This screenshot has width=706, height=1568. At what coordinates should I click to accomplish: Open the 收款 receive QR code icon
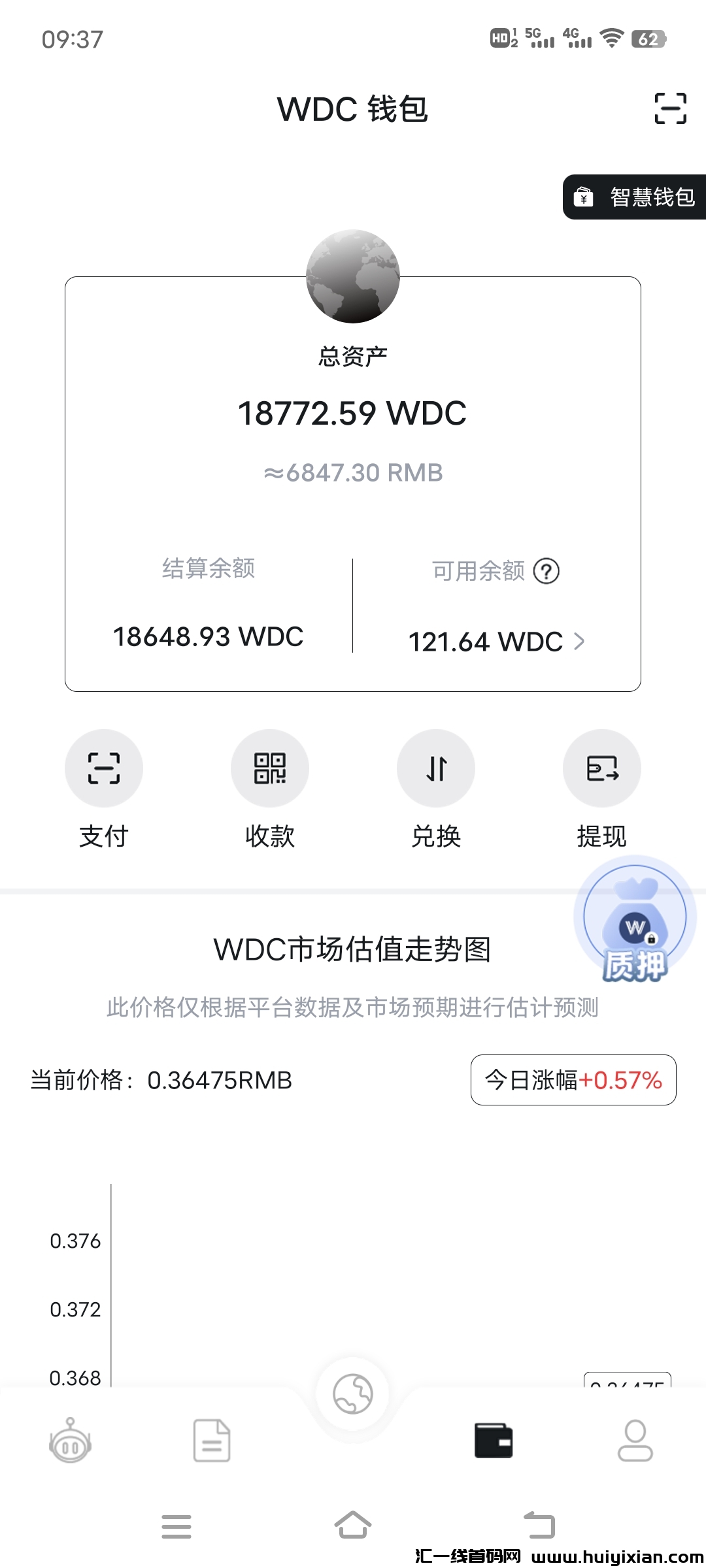269,768
